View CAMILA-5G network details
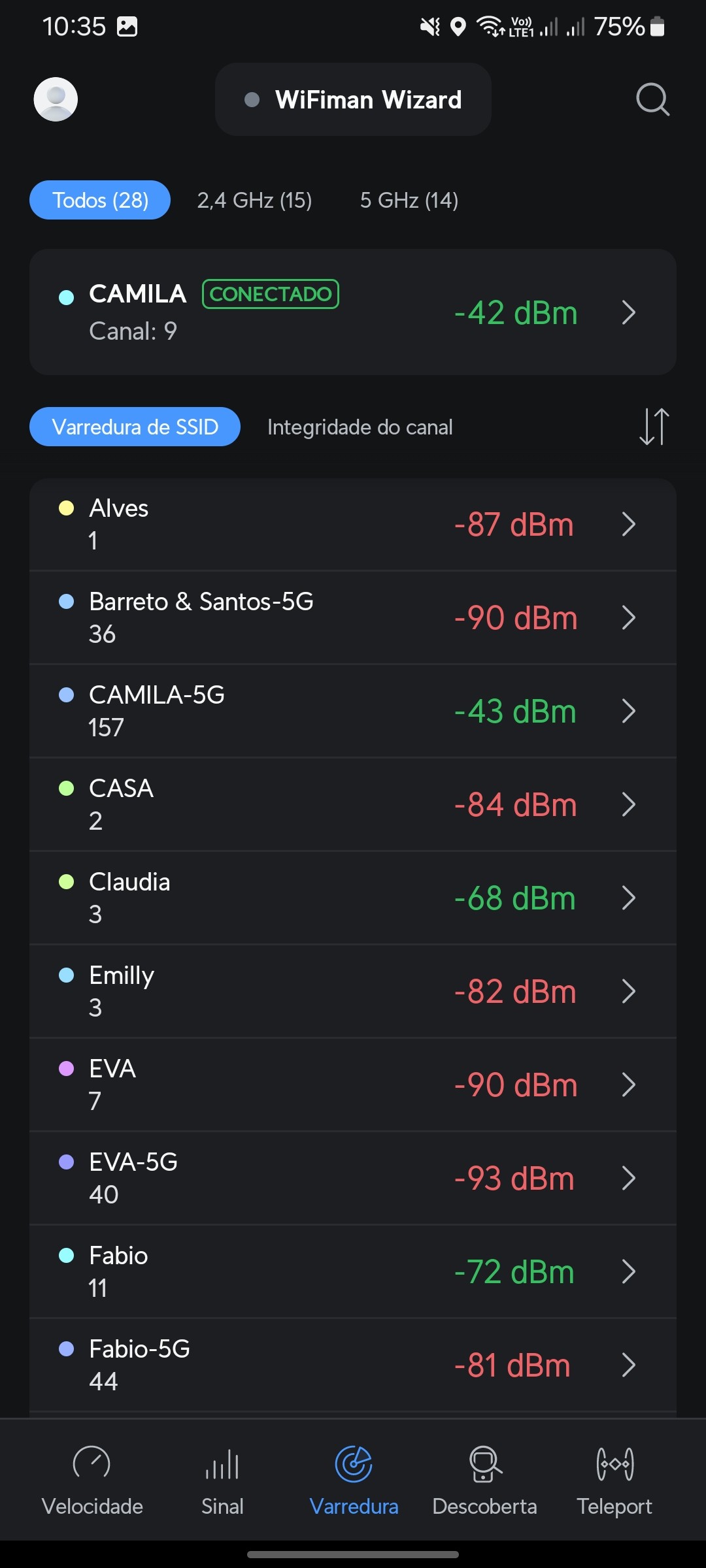This screenshot has height=1568, width=706. (353, 711)
